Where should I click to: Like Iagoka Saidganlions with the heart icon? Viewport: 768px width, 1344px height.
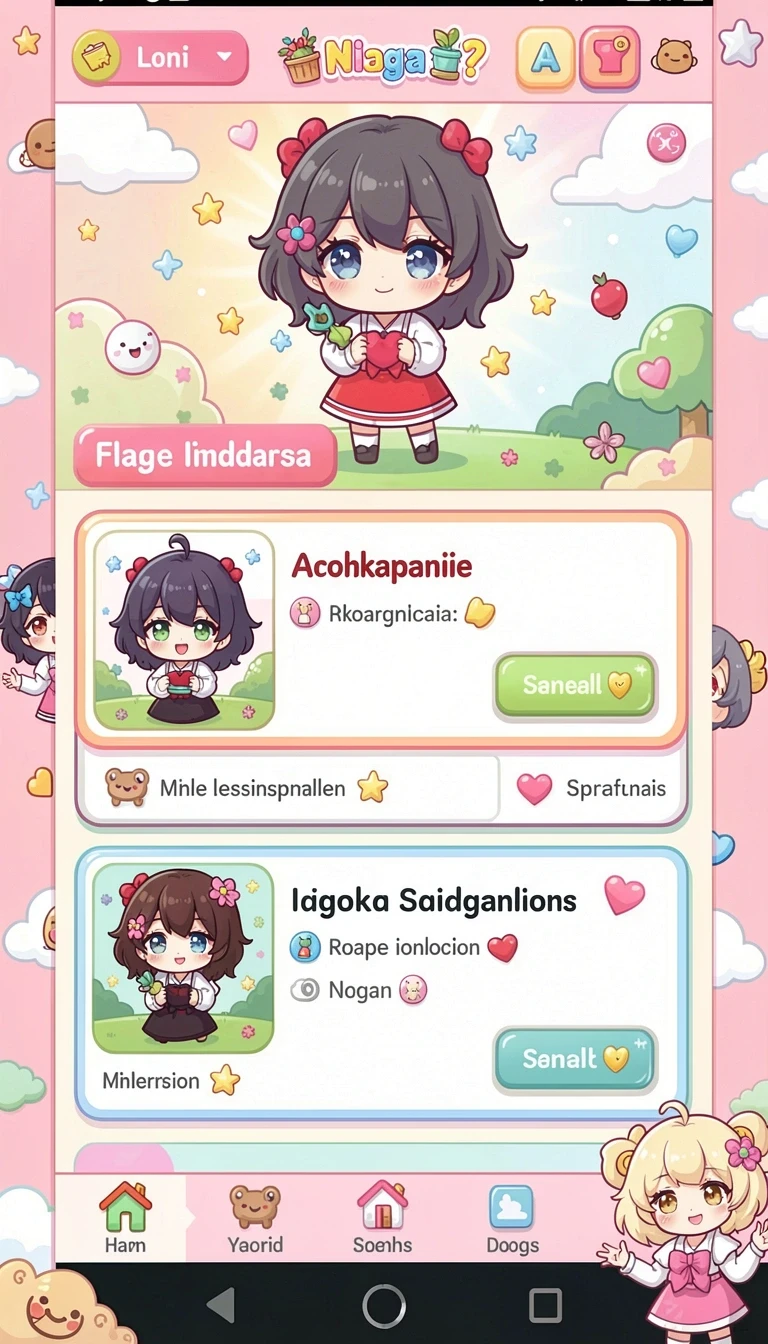(625, 895)
